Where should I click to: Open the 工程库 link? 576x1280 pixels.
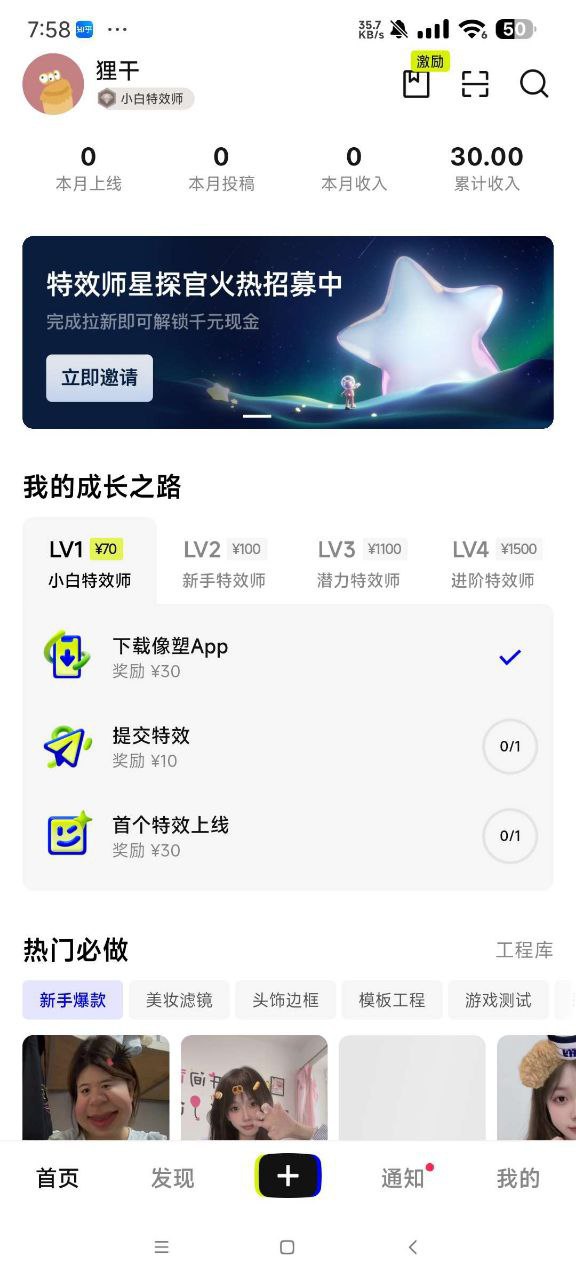[524, 950]
